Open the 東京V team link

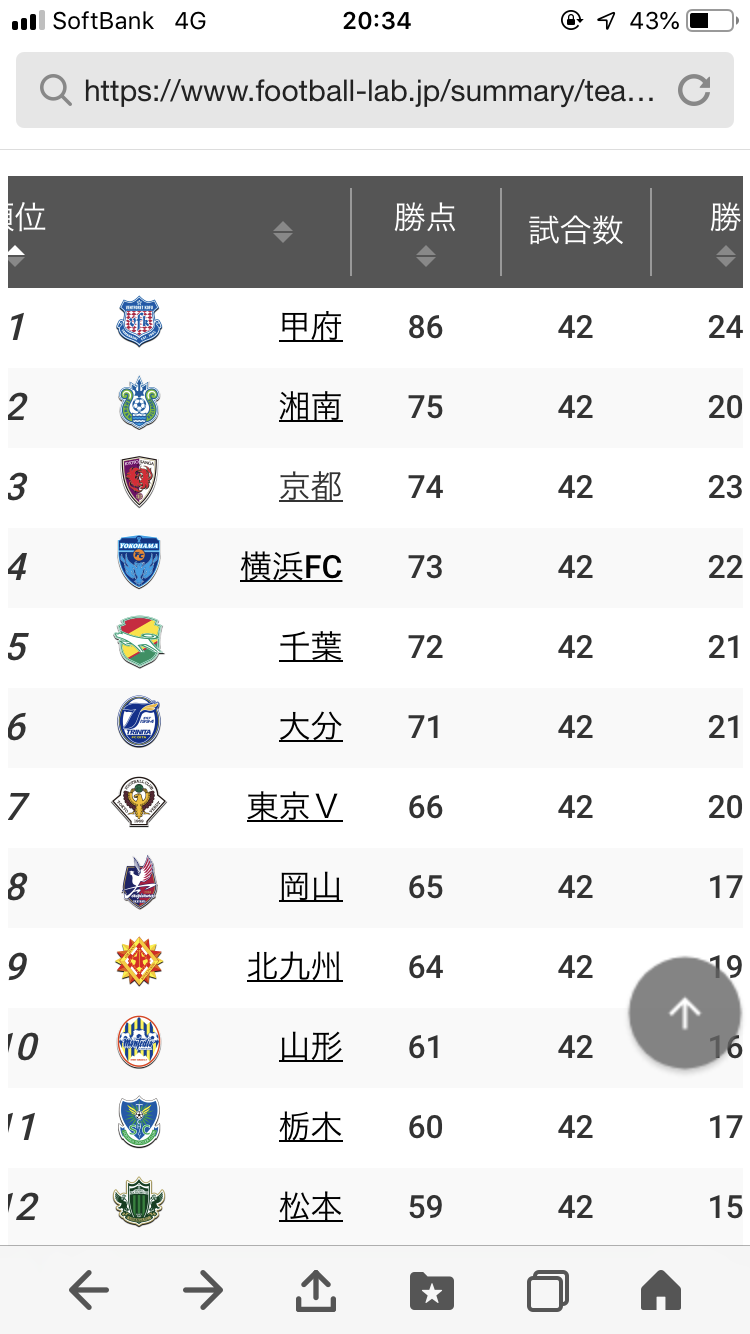(294, 807)
